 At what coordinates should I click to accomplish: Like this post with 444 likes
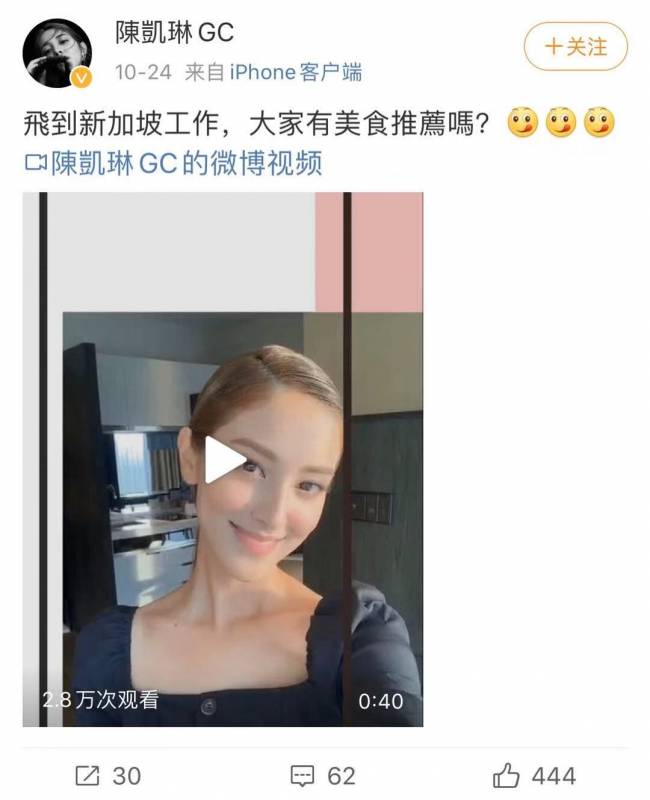(x=535, y=775)
